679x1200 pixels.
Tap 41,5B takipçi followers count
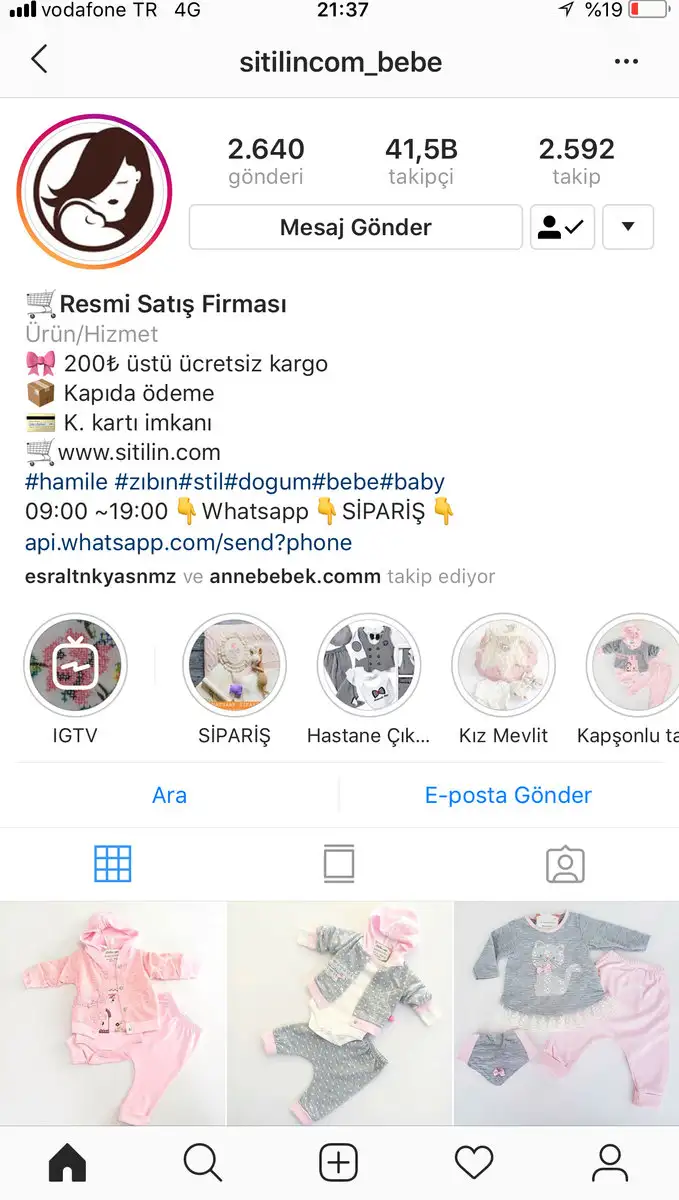pos(421,162)
